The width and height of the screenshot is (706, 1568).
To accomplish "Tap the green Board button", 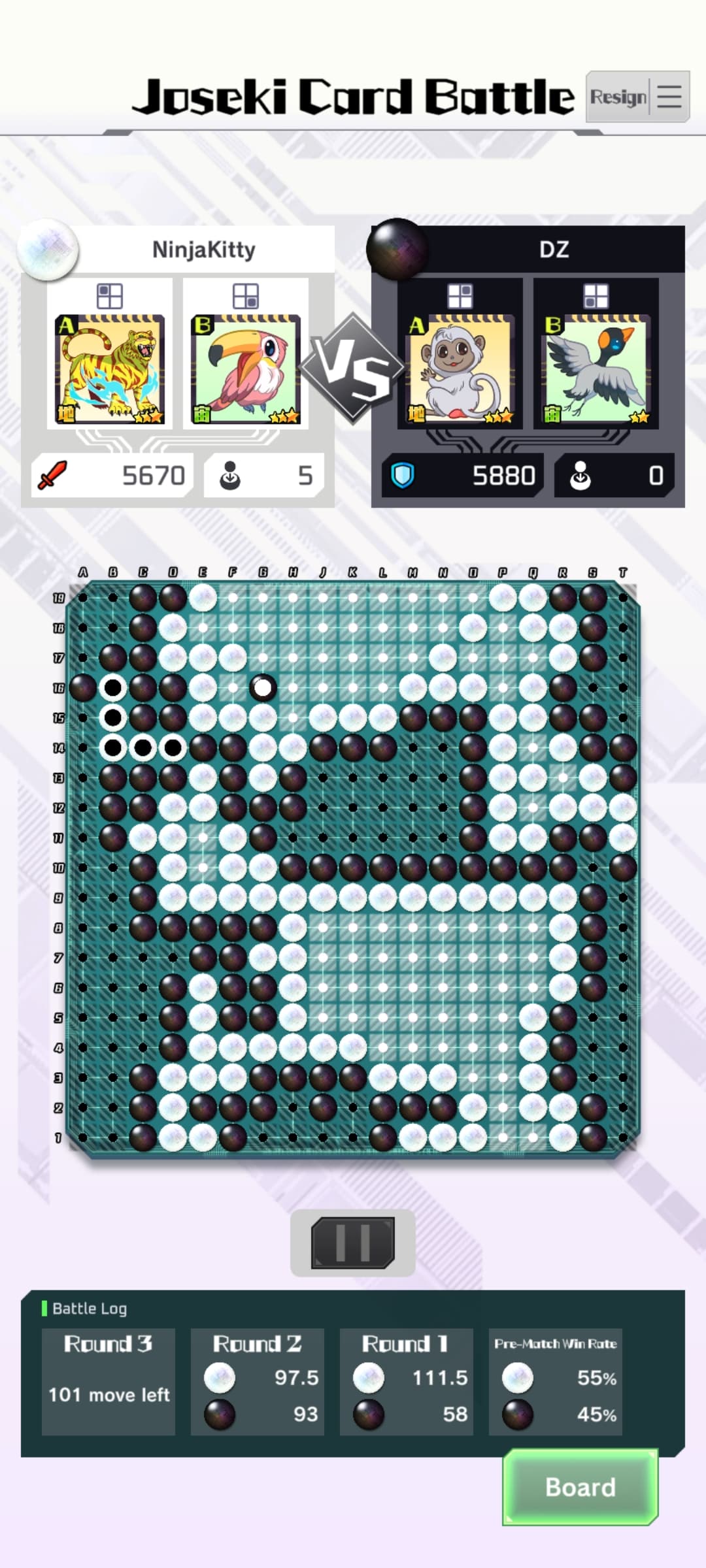I will click(x=580, y=1487).
